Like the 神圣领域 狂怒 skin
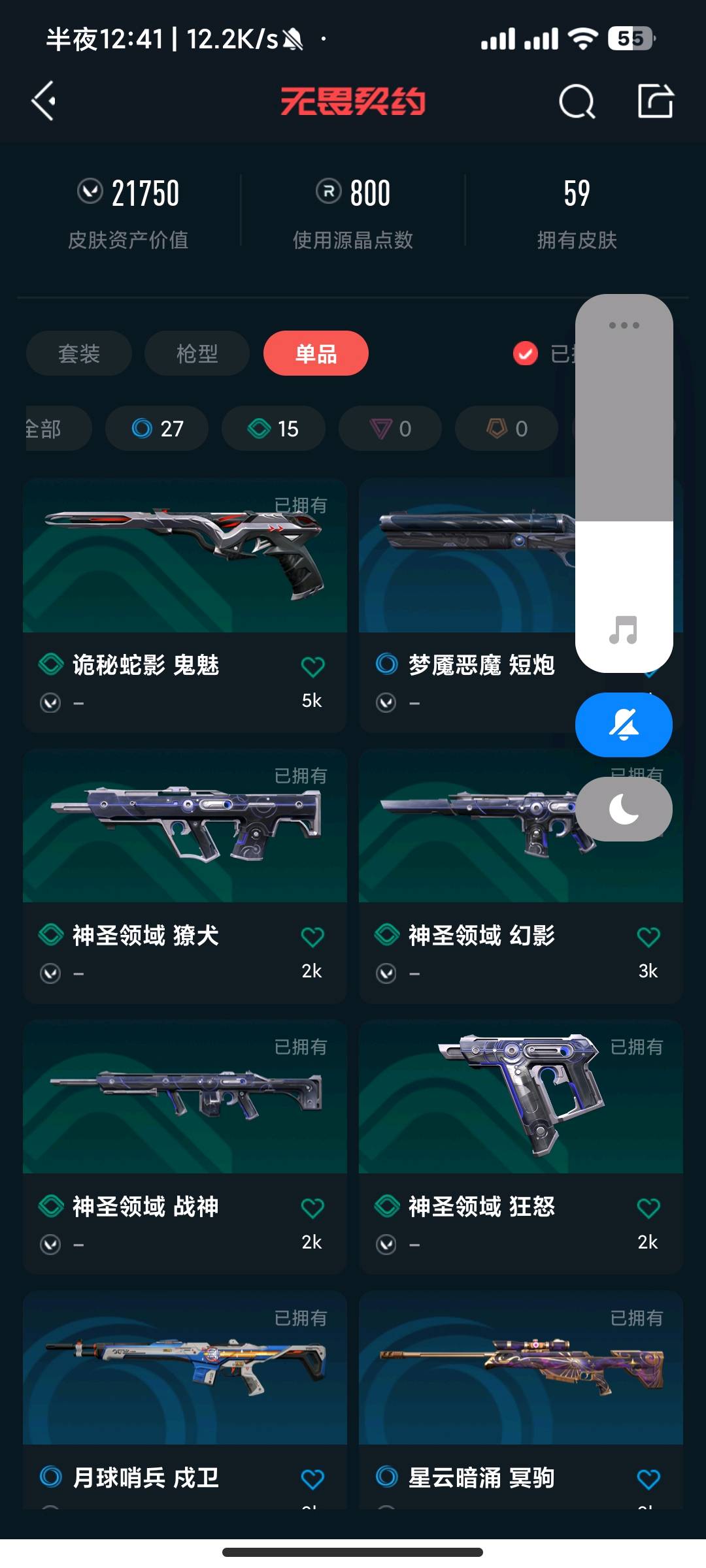Screen dimensions: 706x1568 pyautogui.click(x=648, y=1209)
